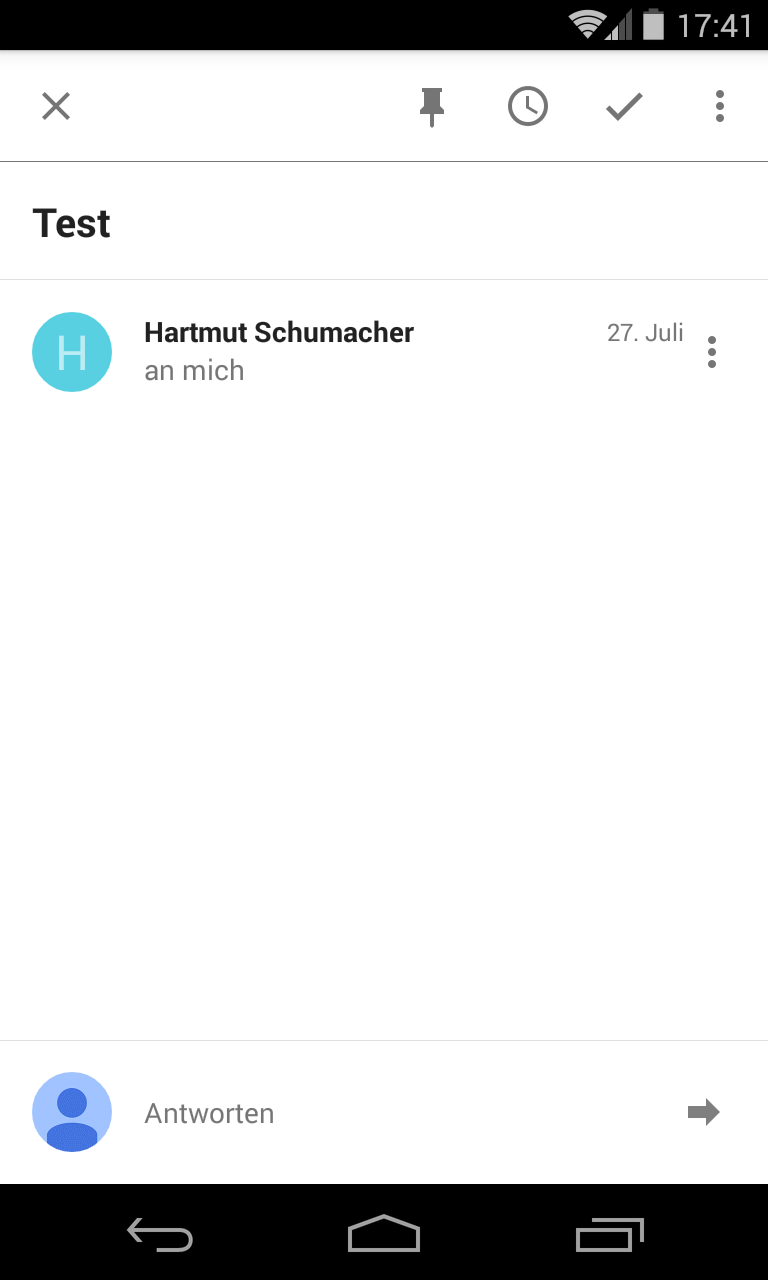
Task: Open the overflow menu in the toolbar
Action: pos(719,106)
